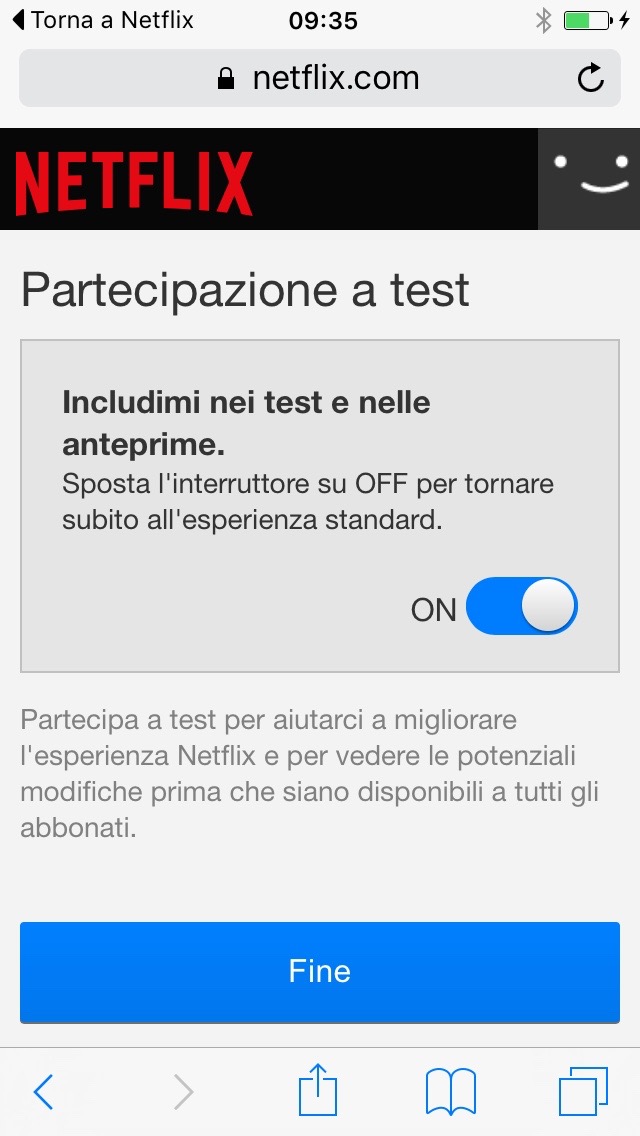Tap the netflix.com address bar
This screenshot has width=640, height=1136.
[x=320, y=78]
